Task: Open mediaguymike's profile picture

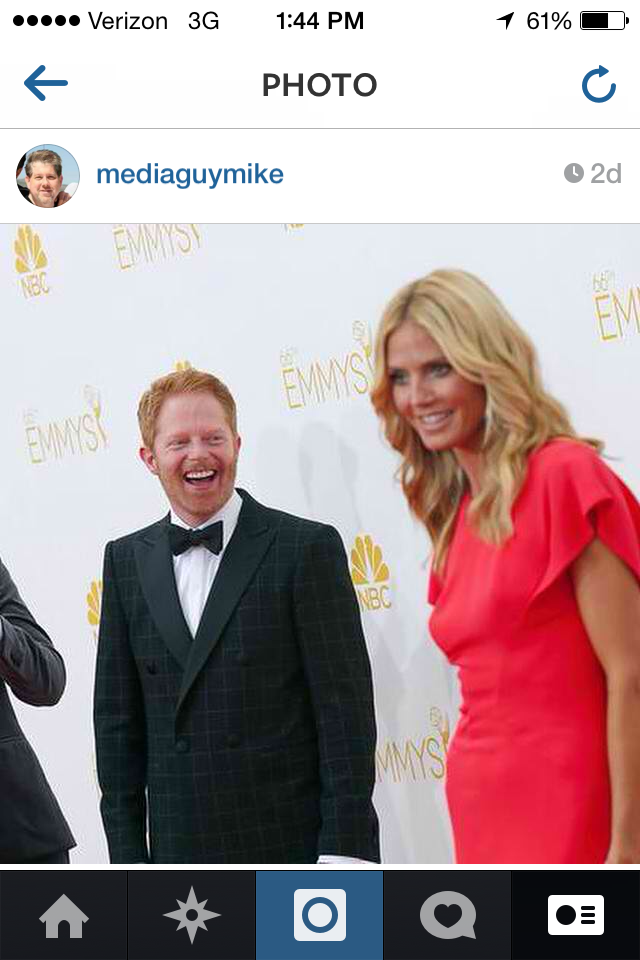Action: click(x=47, y=175)
